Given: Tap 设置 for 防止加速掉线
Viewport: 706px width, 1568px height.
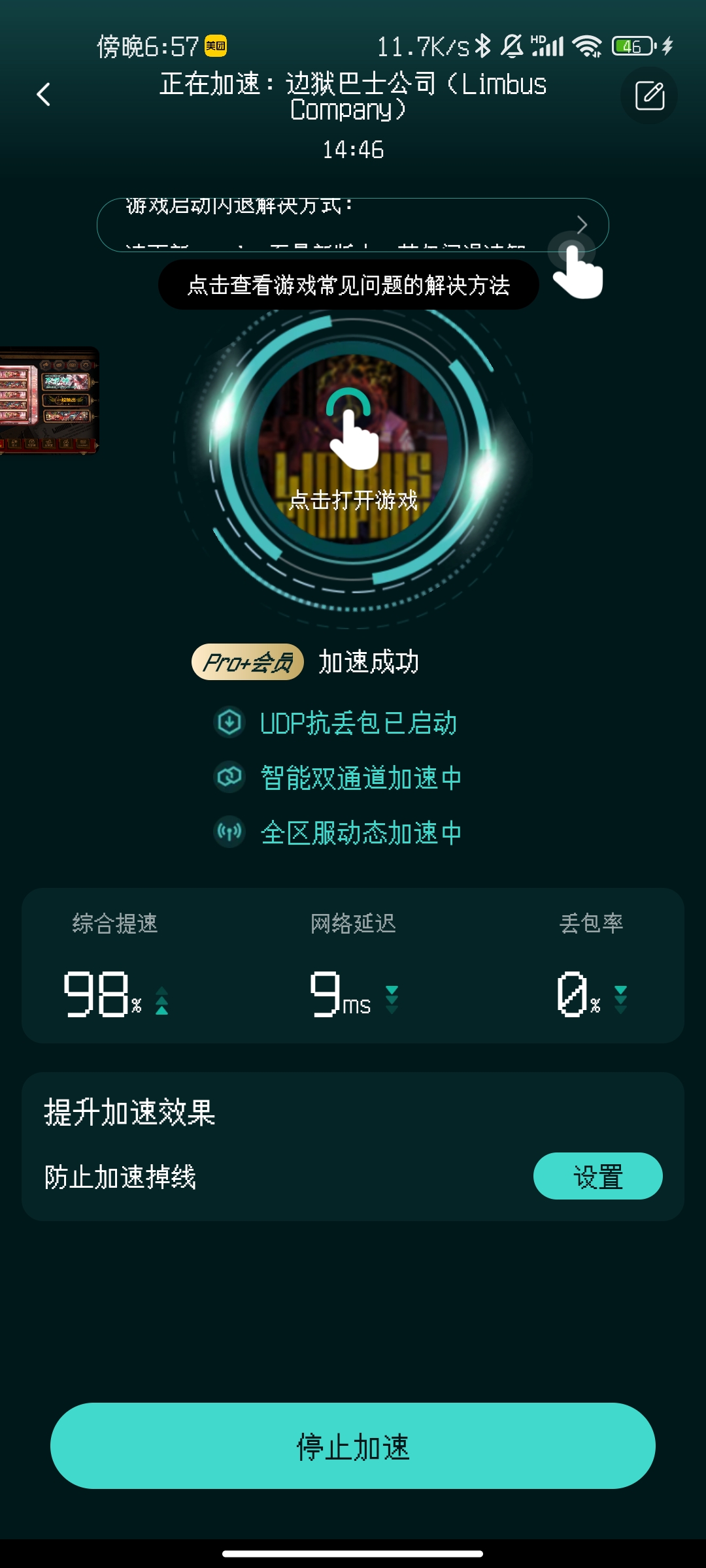Looking at the screenshot, I should coord(597,1176).
